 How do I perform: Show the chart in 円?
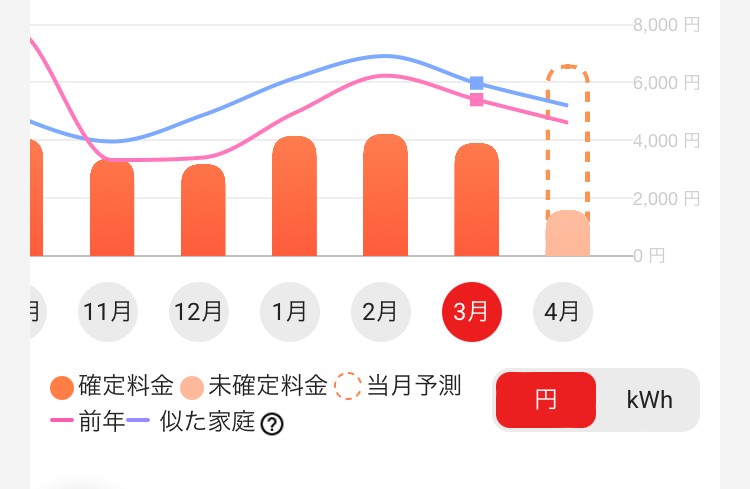(546, 400)
